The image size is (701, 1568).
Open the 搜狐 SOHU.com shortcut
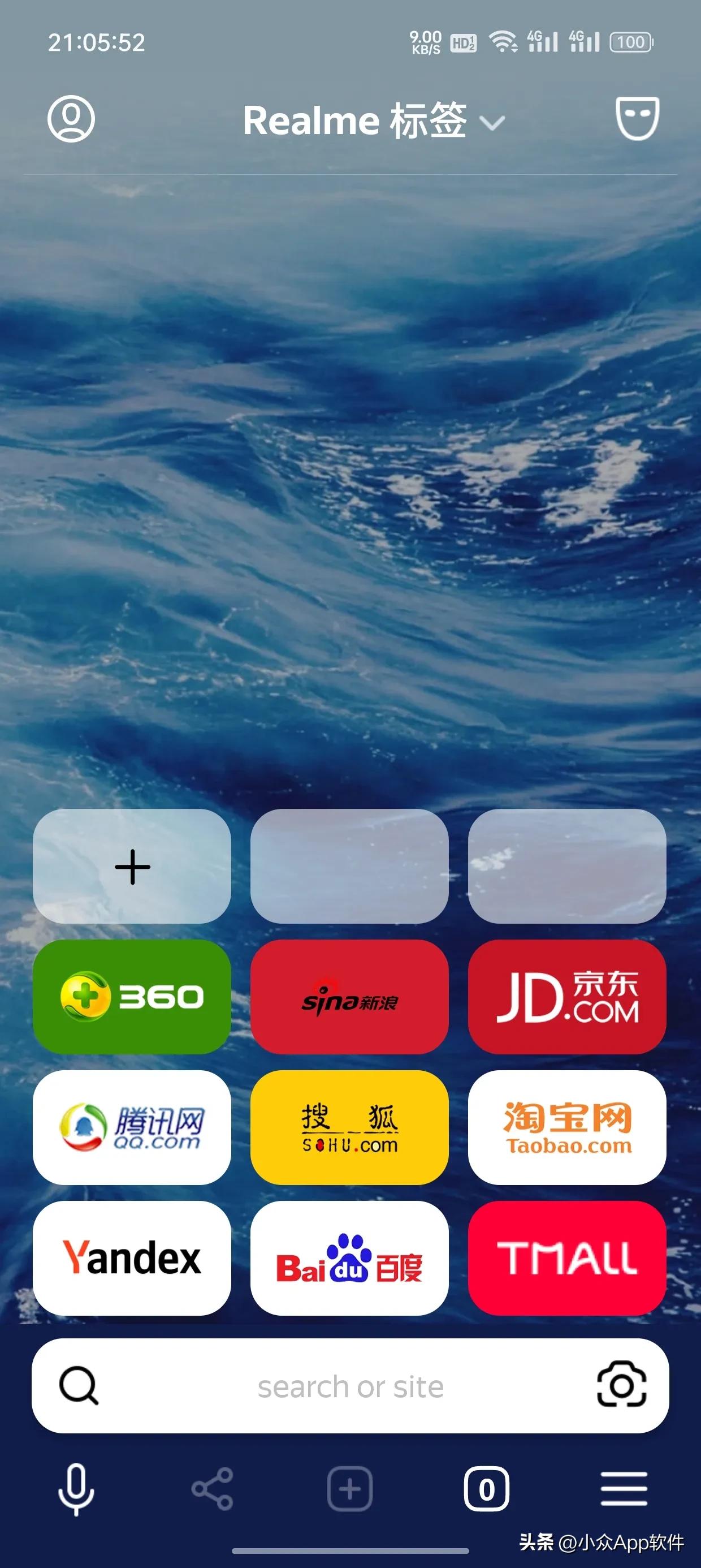pyautogui.click(x=349, y=1127)
